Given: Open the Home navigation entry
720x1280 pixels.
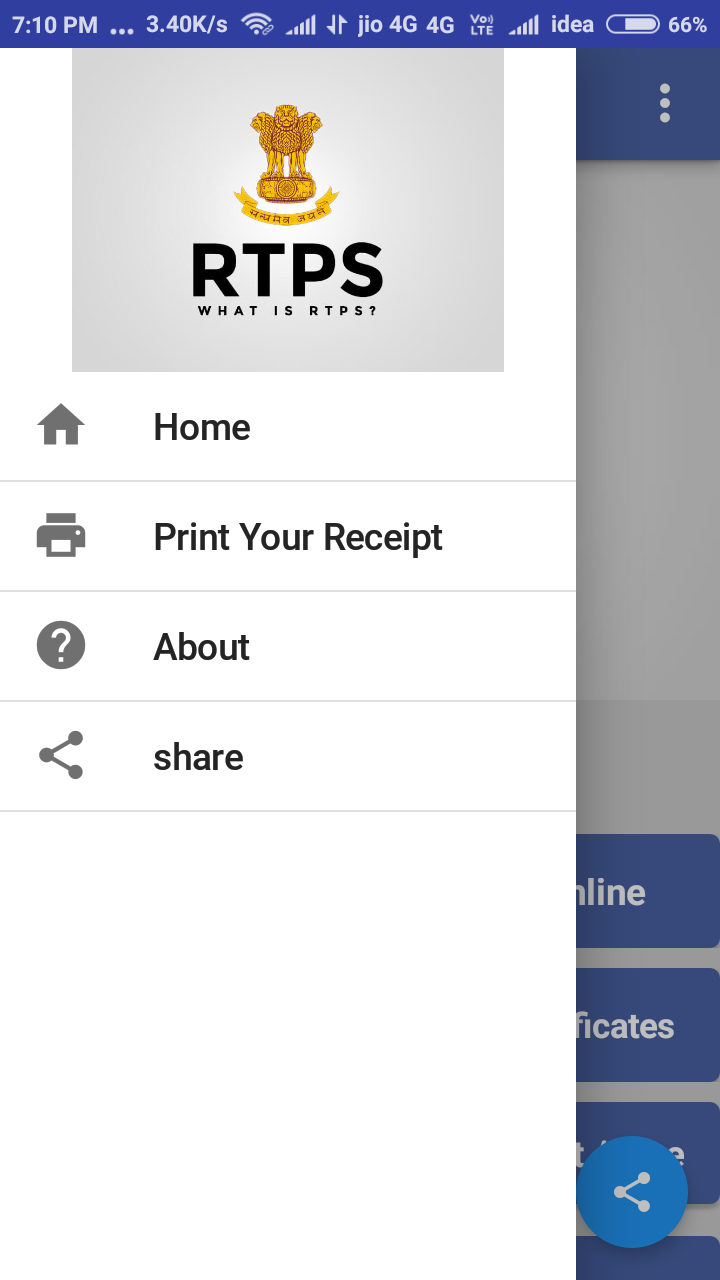Looking at the screenshot, I should pyautogui.click(x=201, y=427).
